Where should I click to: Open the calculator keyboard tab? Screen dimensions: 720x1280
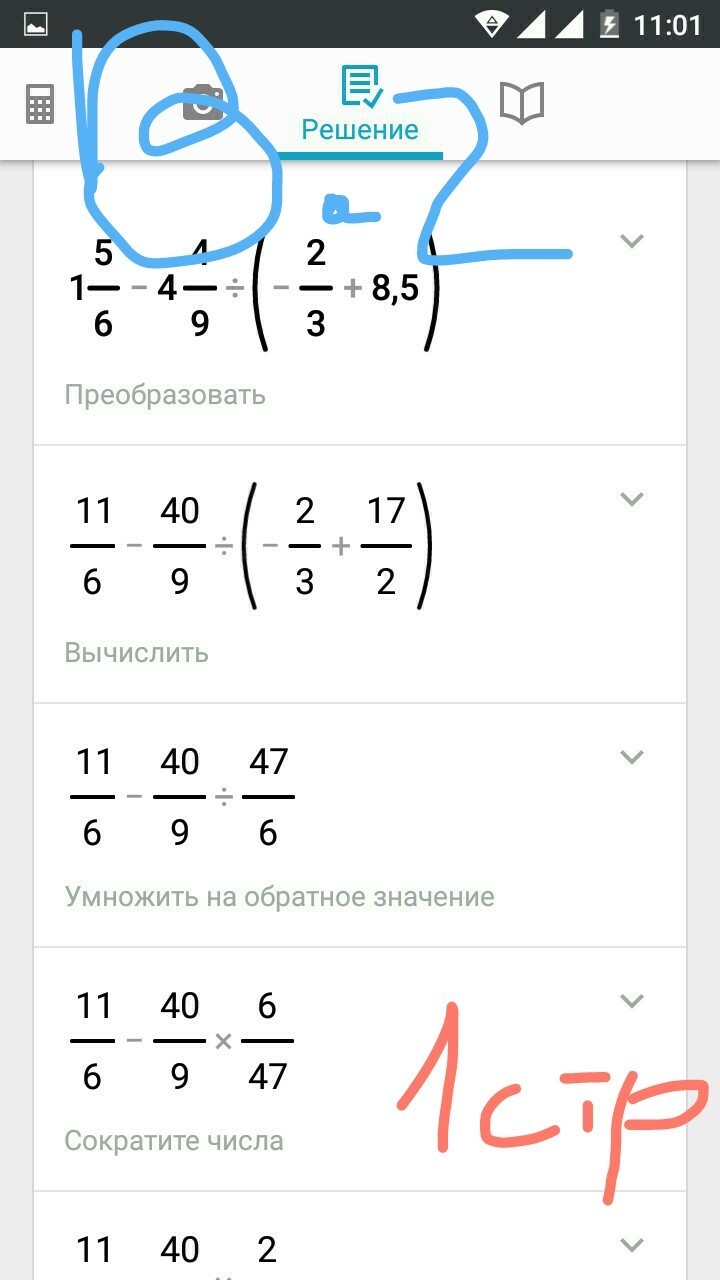click(40, 104)
